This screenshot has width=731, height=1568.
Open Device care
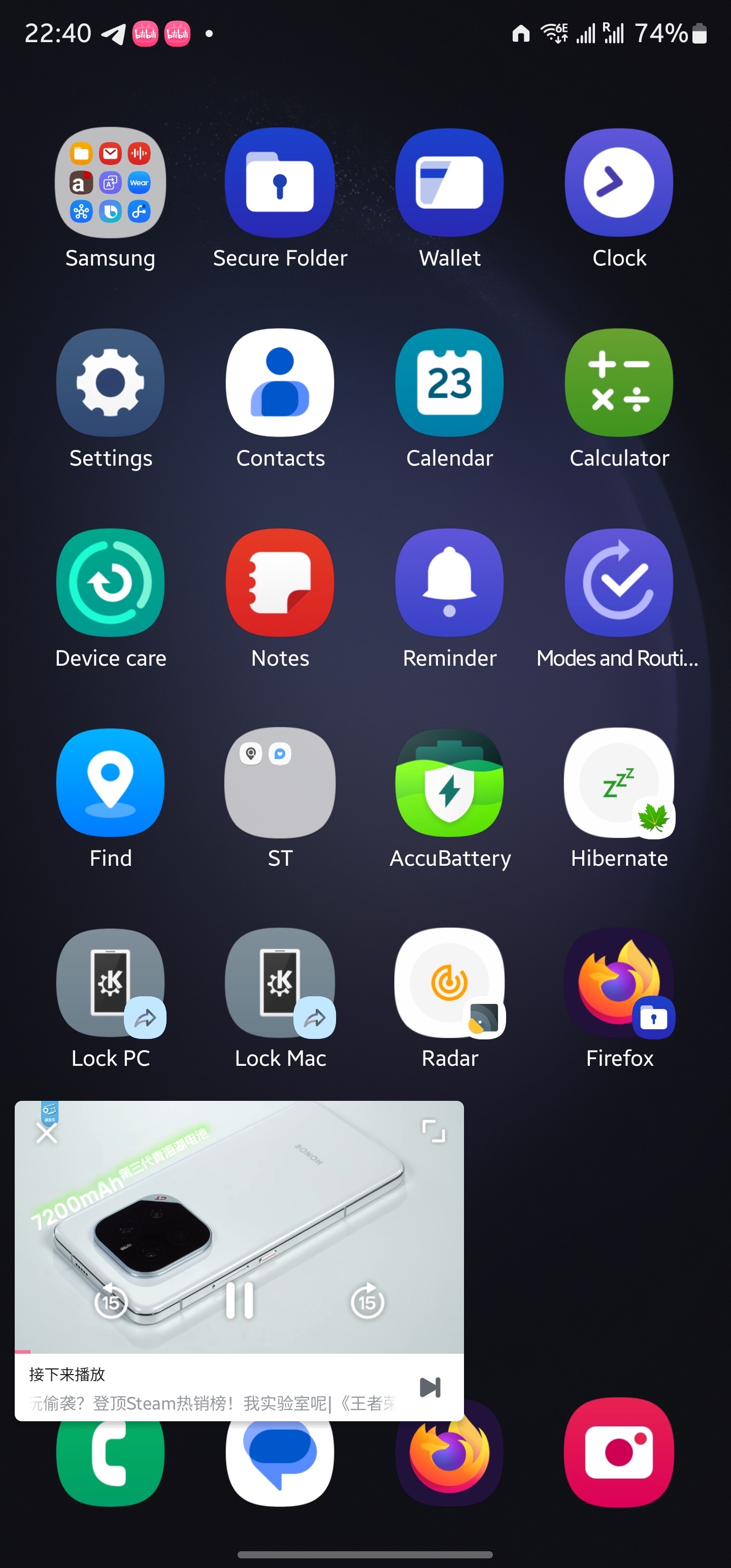(x=110, y=583)
